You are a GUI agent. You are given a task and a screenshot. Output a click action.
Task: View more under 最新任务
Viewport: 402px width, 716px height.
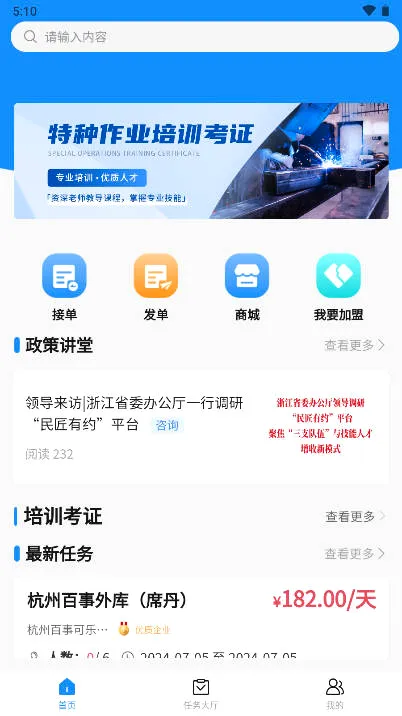coord(354,553)
